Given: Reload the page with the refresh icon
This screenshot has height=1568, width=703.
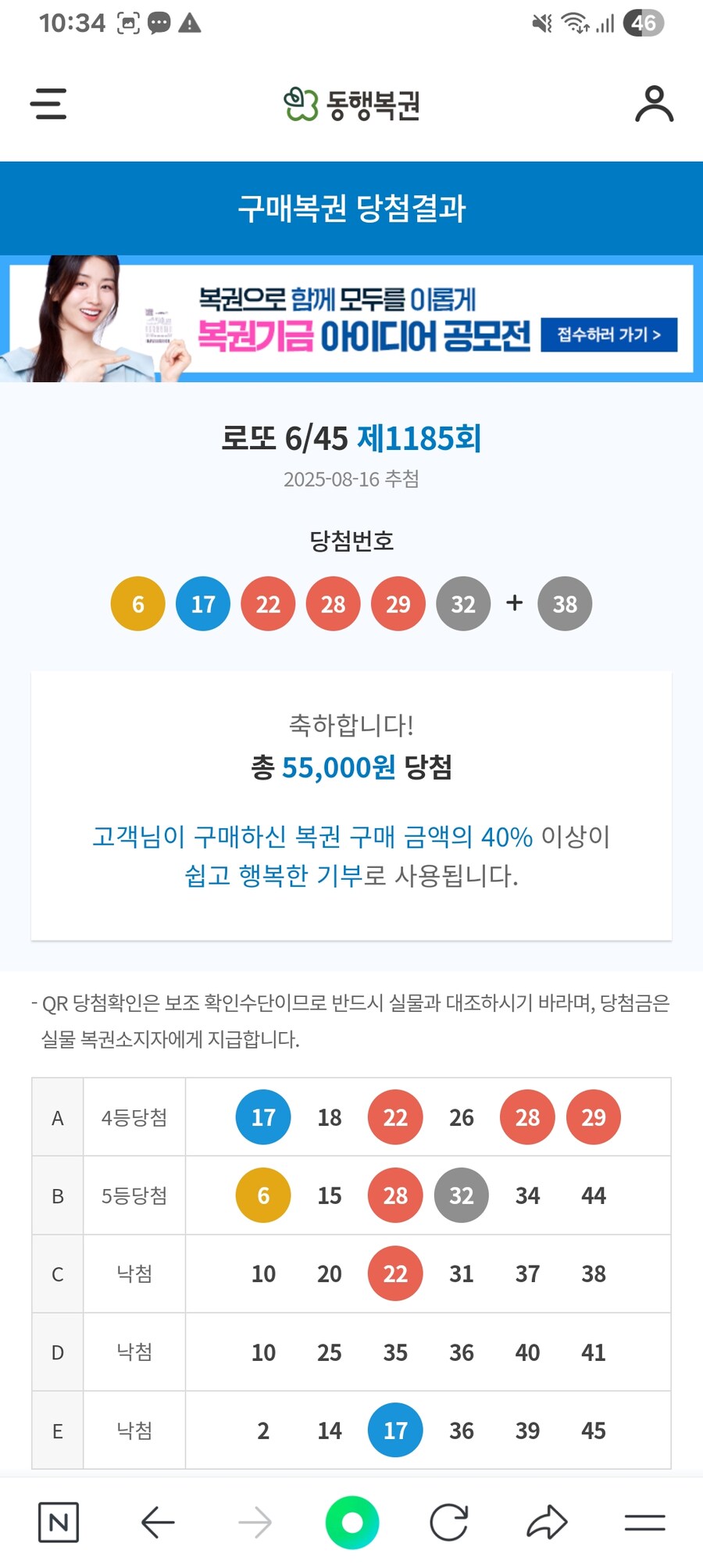Looking at the screenshot, I should (449, 1521).
